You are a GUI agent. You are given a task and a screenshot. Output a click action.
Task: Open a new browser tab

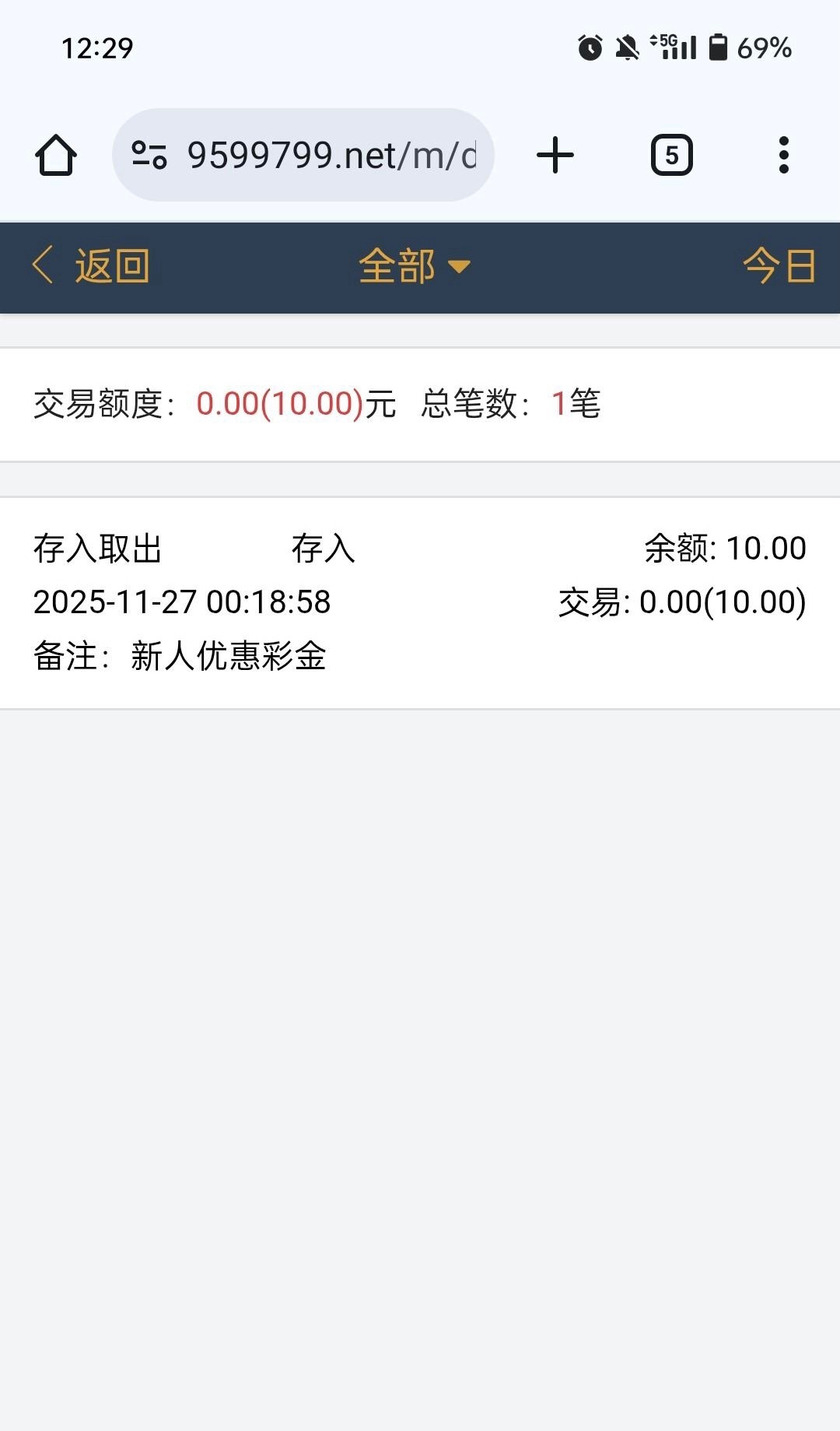pyautogui.click(x=555, y=155)
